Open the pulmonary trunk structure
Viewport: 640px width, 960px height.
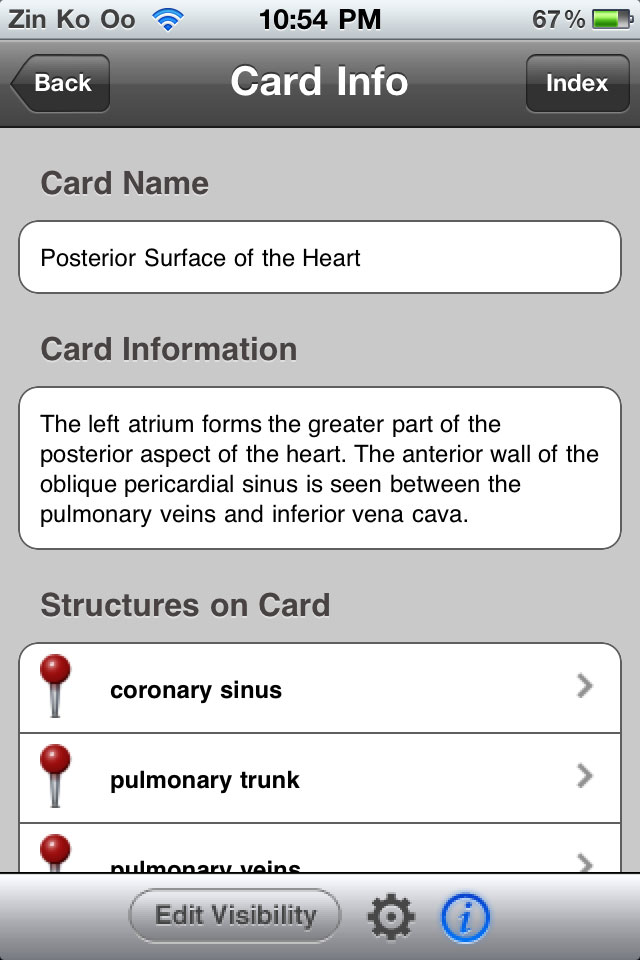pyautogui.click(x=320, y=778)
